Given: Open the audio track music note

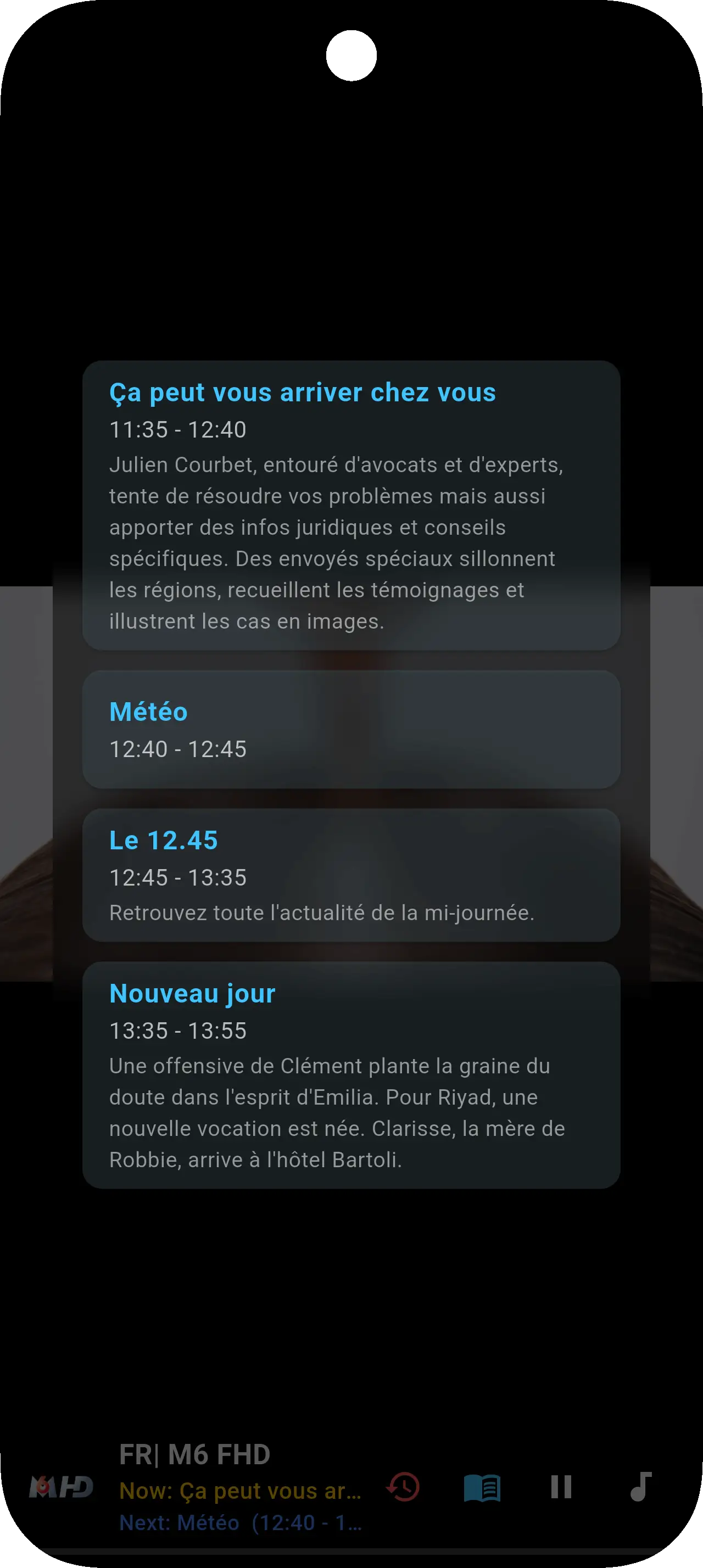Looking at the screenshot, I should click(640, 1487).
